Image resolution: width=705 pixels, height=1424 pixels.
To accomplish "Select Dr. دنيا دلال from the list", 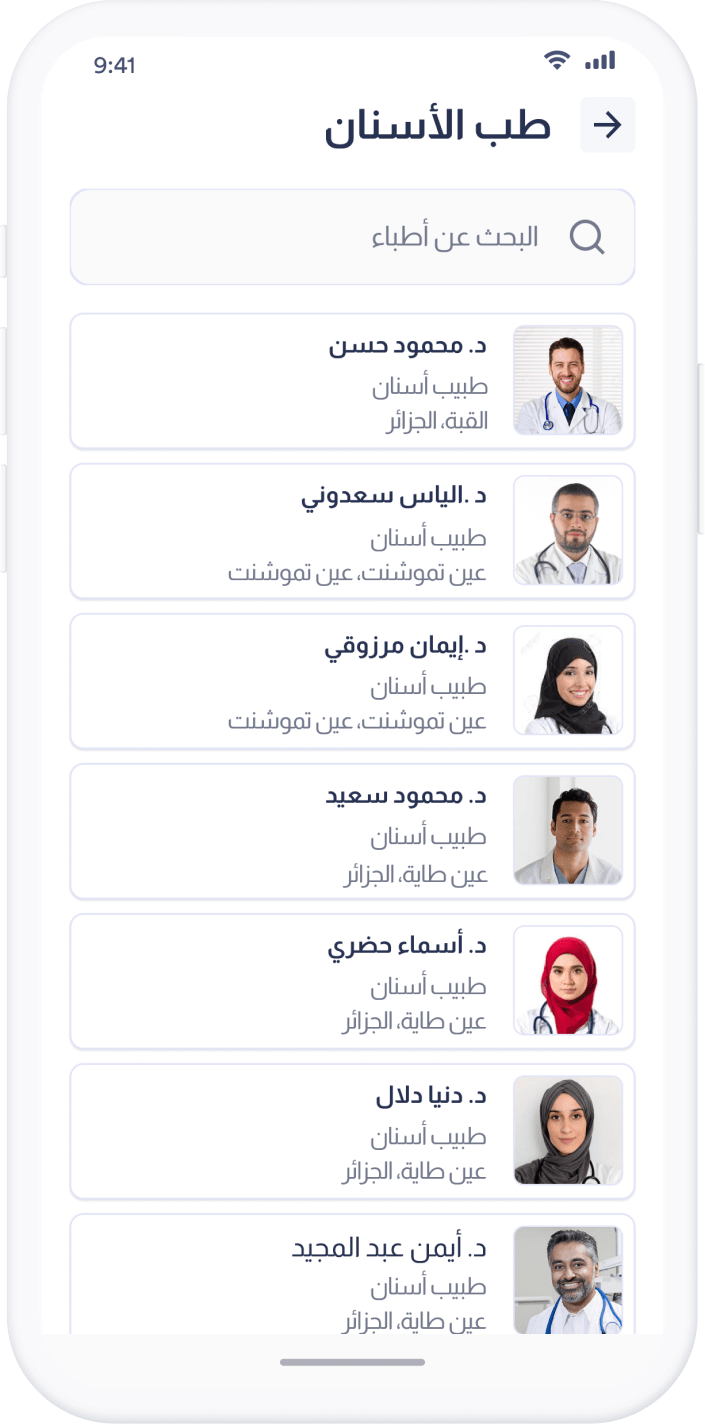I will pyautogui.click(x=352, y=1131).
